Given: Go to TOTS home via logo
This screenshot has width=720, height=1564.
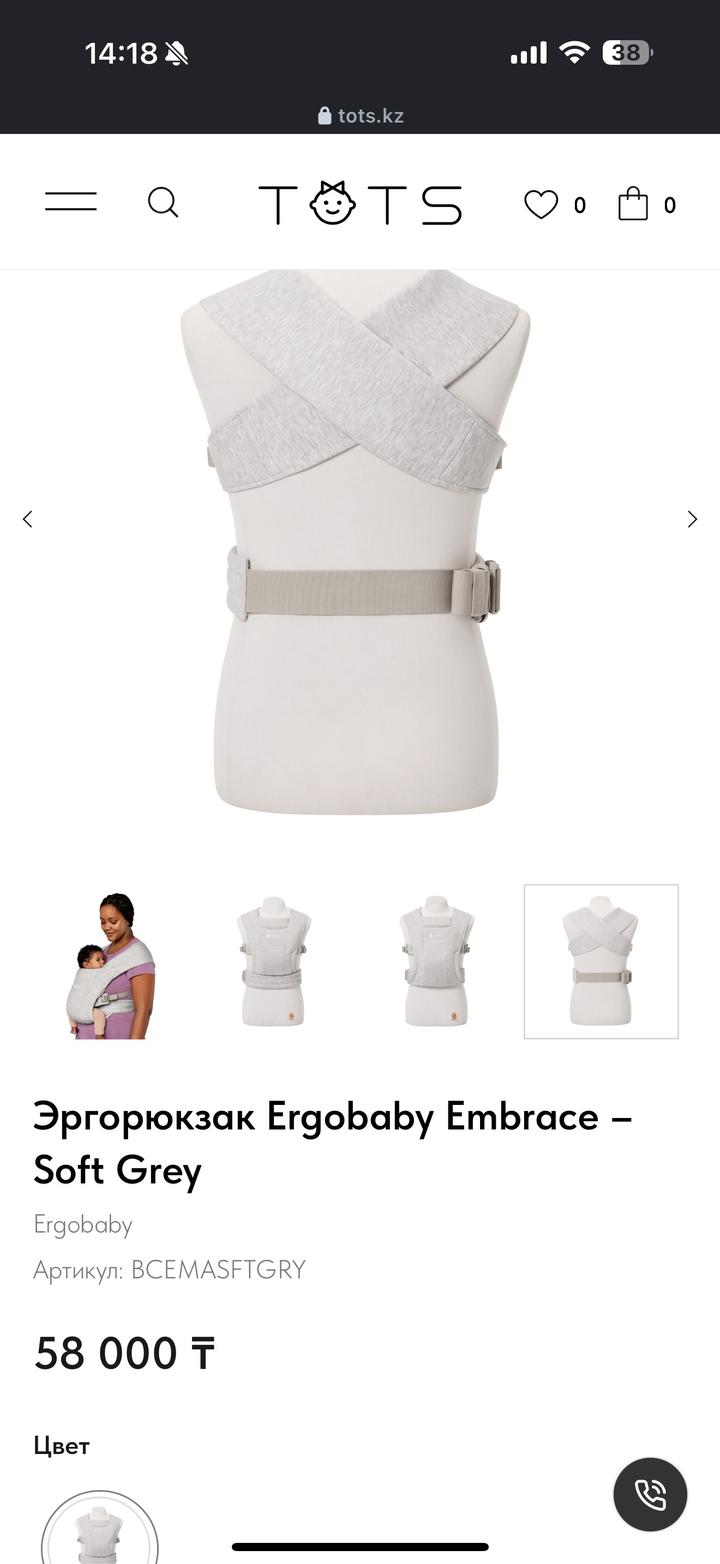Looking at the screenshot, I should click(x=360, y=204).
